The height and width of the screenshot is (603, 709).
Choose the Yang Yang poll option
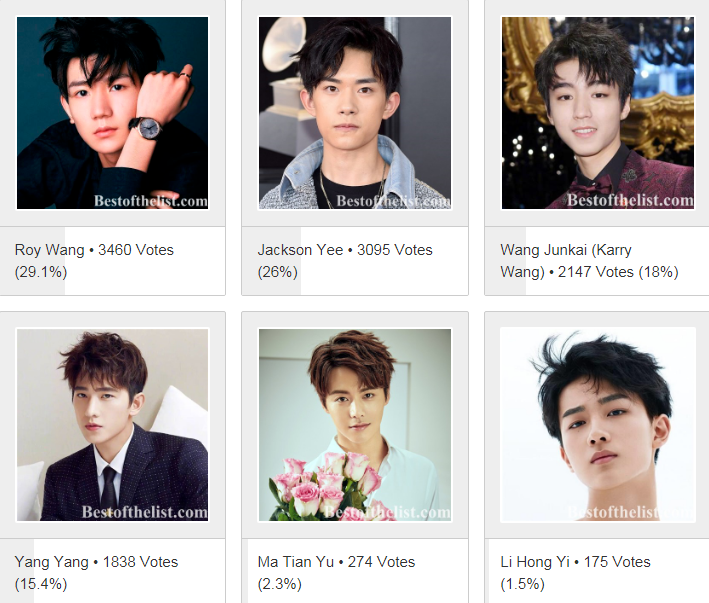(x=112, y=425)
